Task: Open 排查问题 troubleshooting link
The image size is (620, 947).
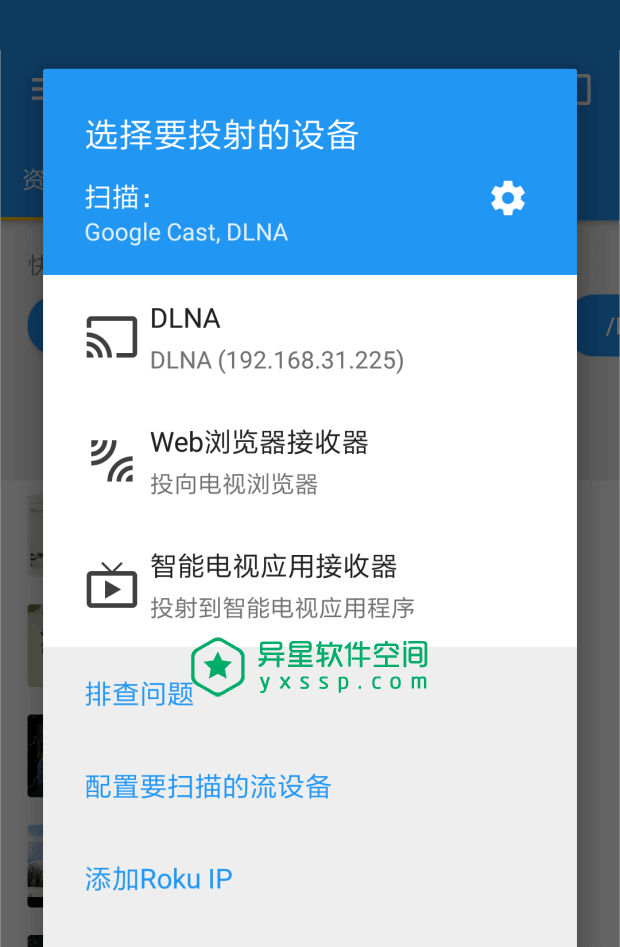Action: coord(139,693)
